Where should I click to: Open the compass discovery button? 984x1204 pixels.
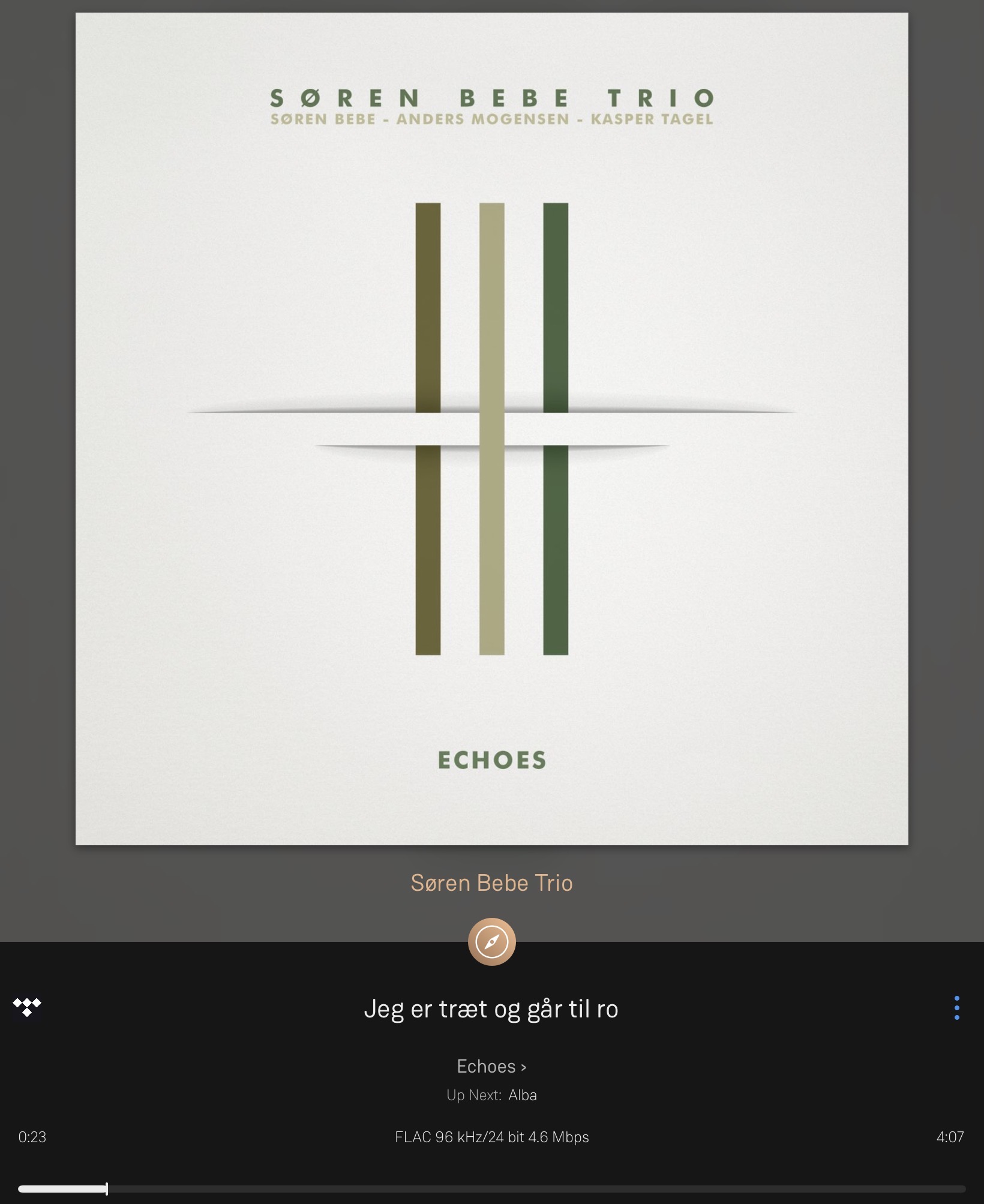point(491,942)
